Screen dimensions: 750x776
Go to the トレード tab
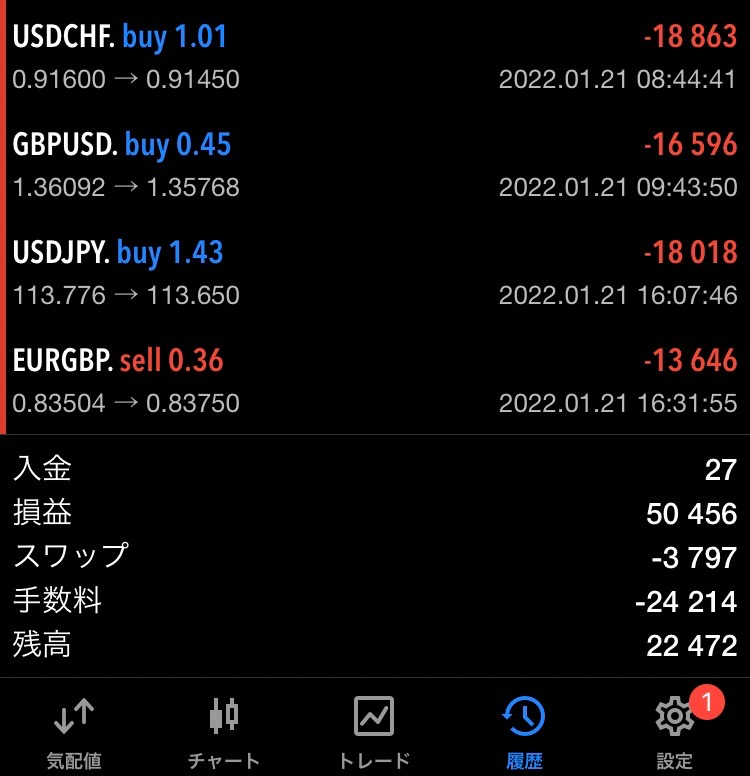374,730
